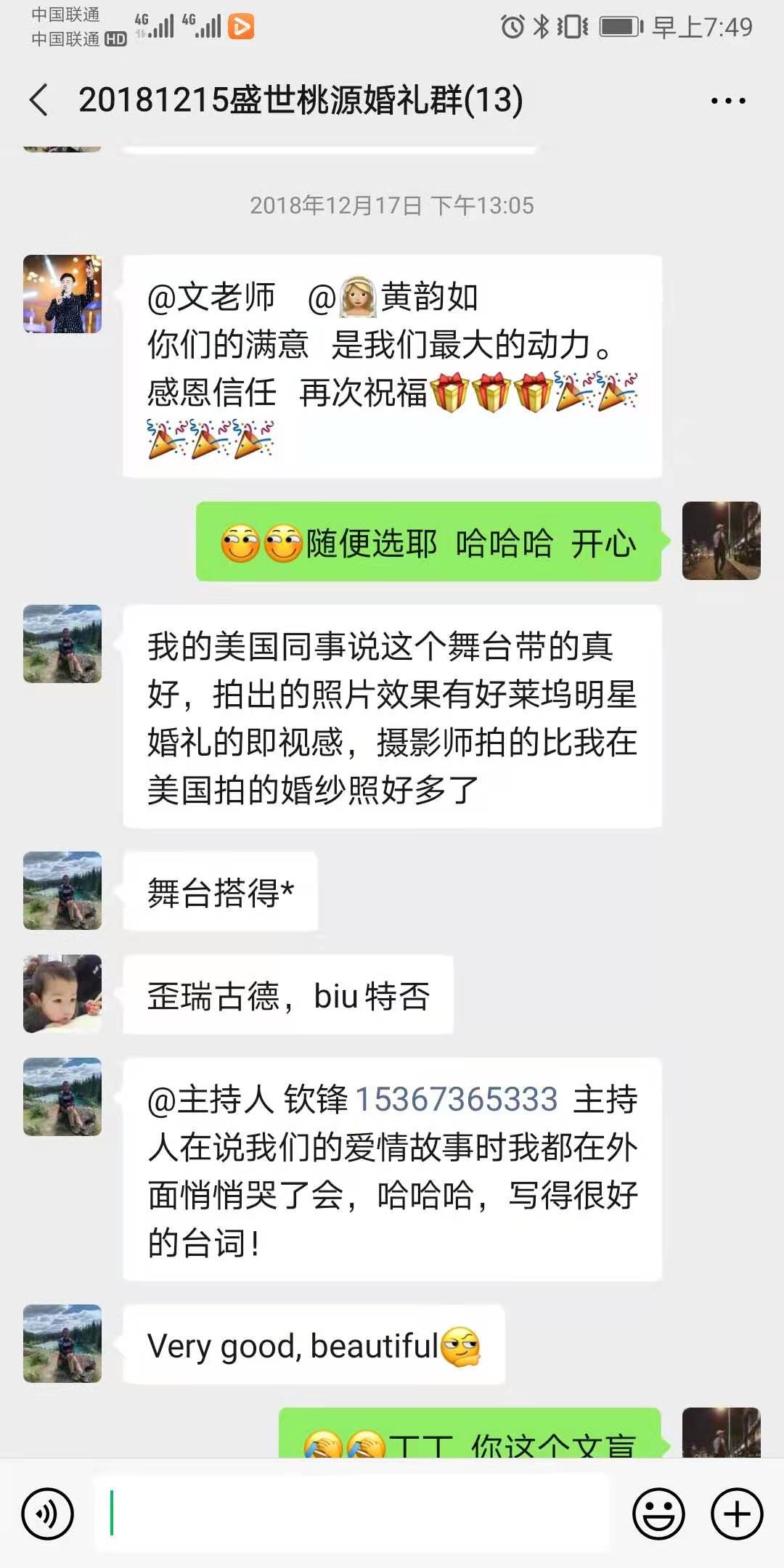Open my avatar beside 随便选耶 message
This screenshot has height=1568, width=784.
click(x=722, y=541)
